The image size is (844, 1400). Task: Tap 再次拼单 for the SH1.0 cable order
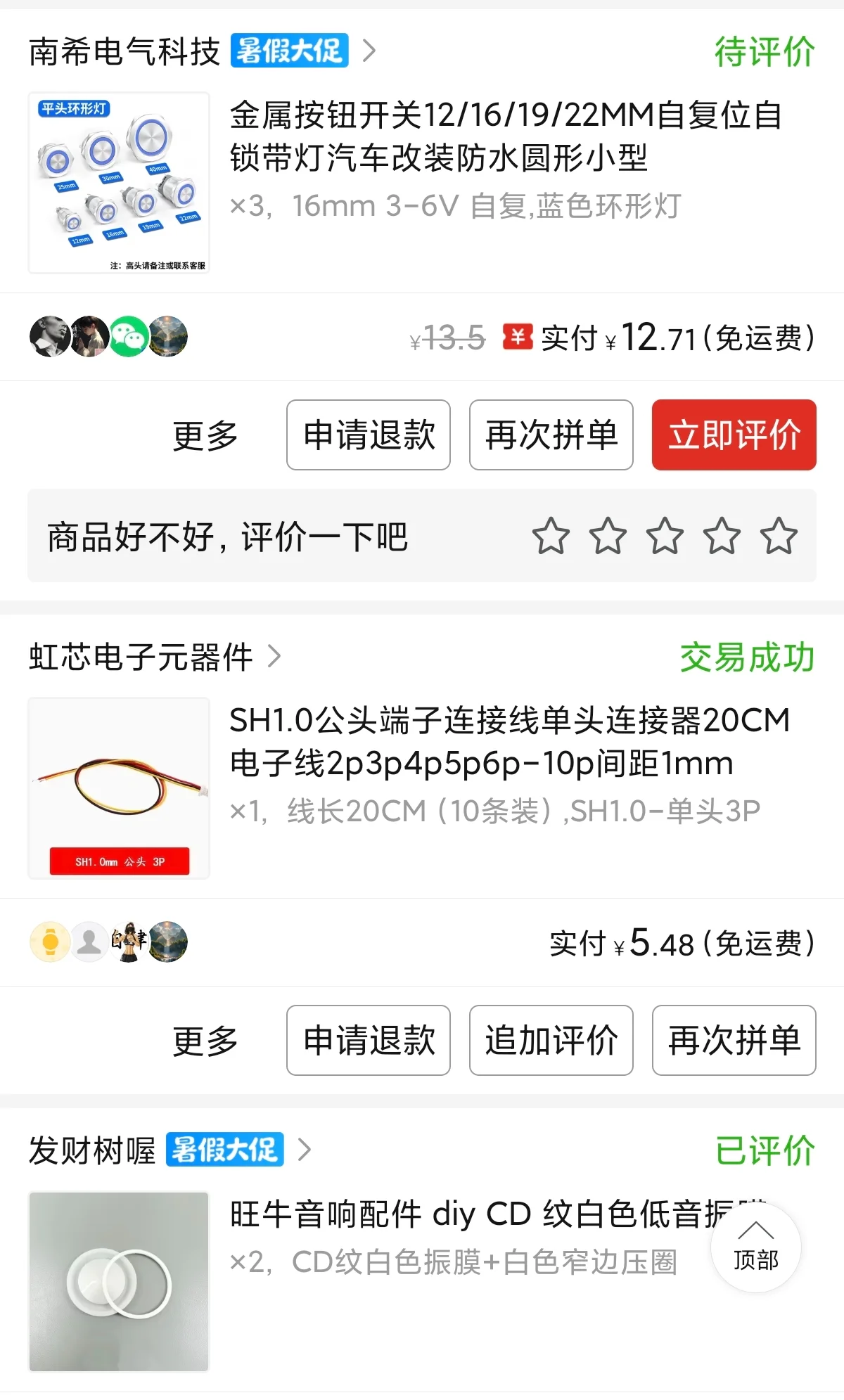734,1041
